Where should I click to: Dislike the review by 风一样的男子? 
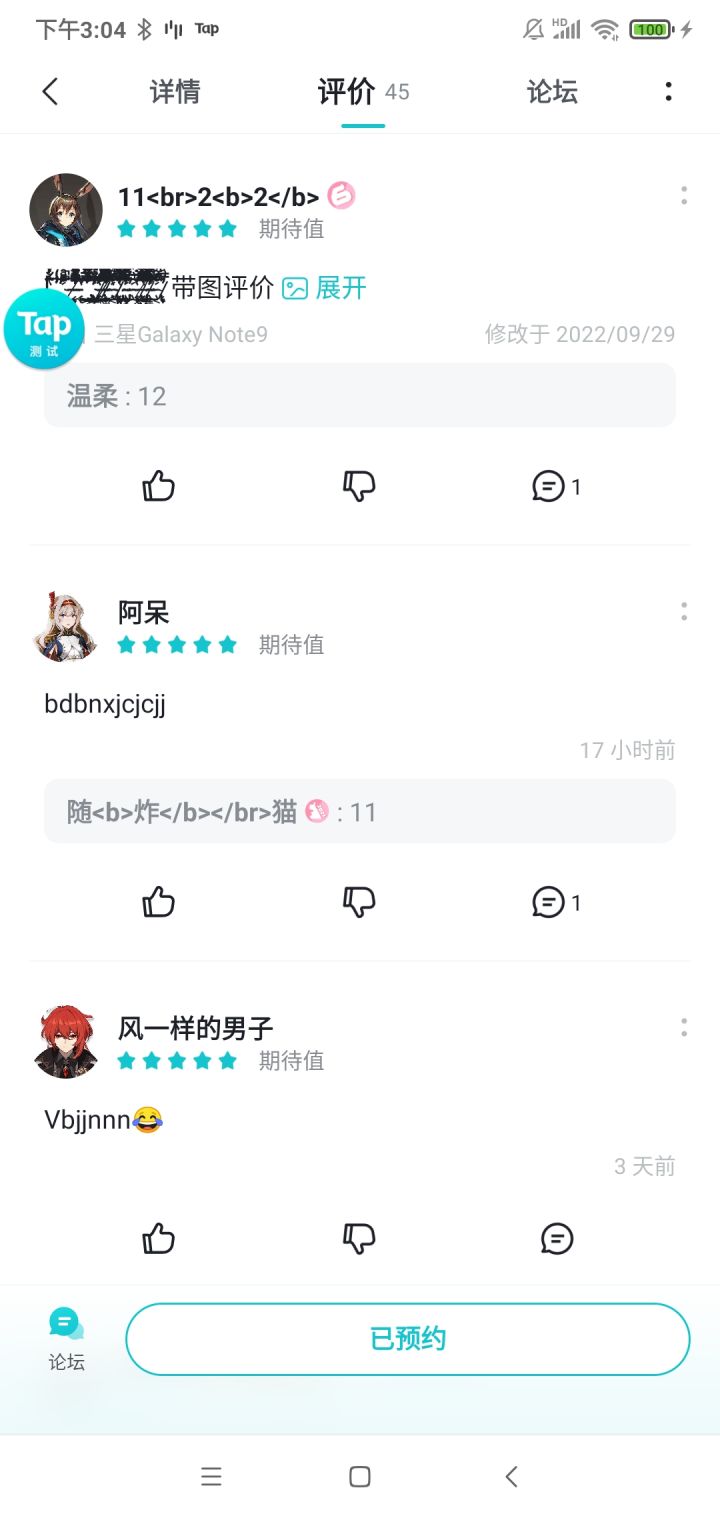(358, 1238)
